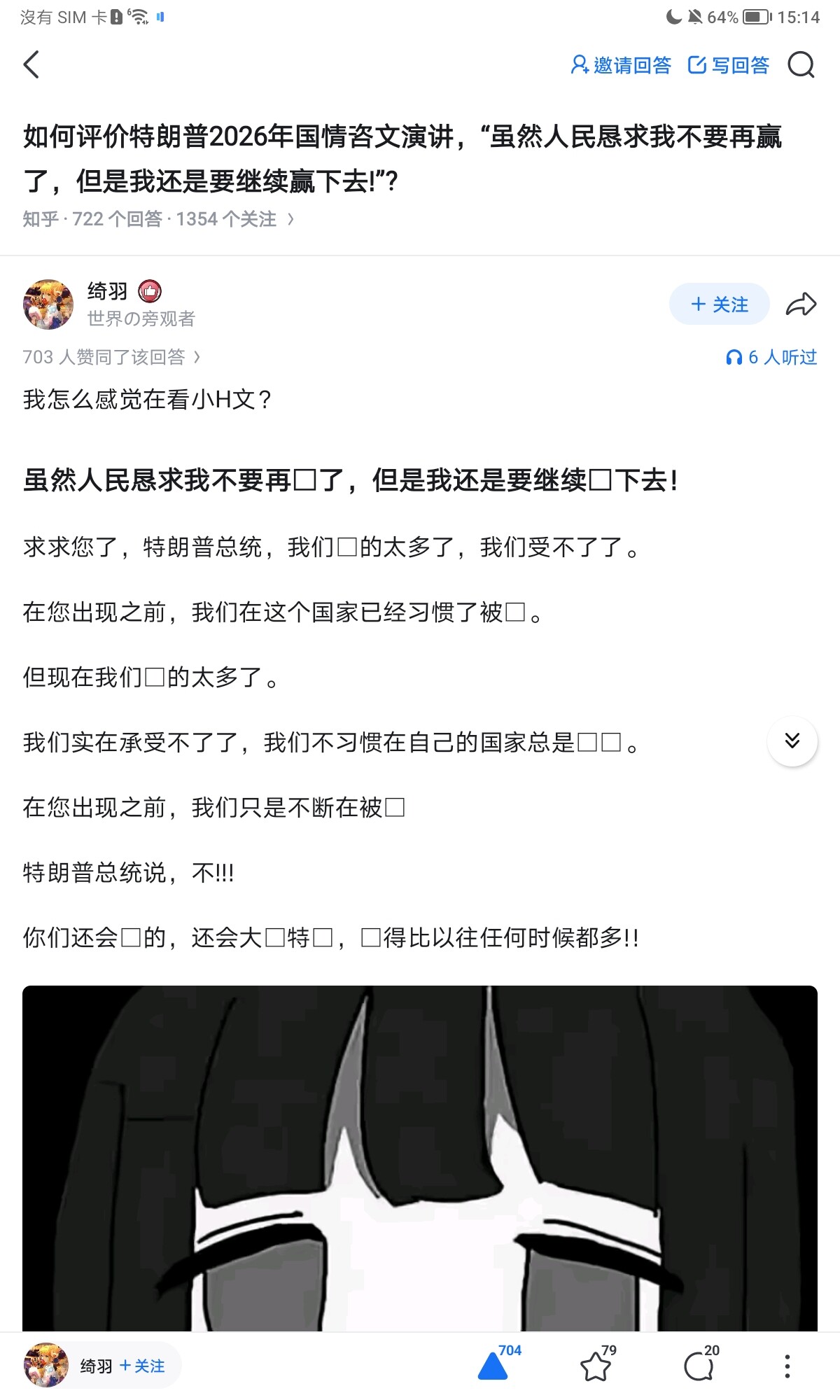Tap the 6 人听过 audio listen link
The width and height of the screenshot is (840, 1400).
point(771,357)
